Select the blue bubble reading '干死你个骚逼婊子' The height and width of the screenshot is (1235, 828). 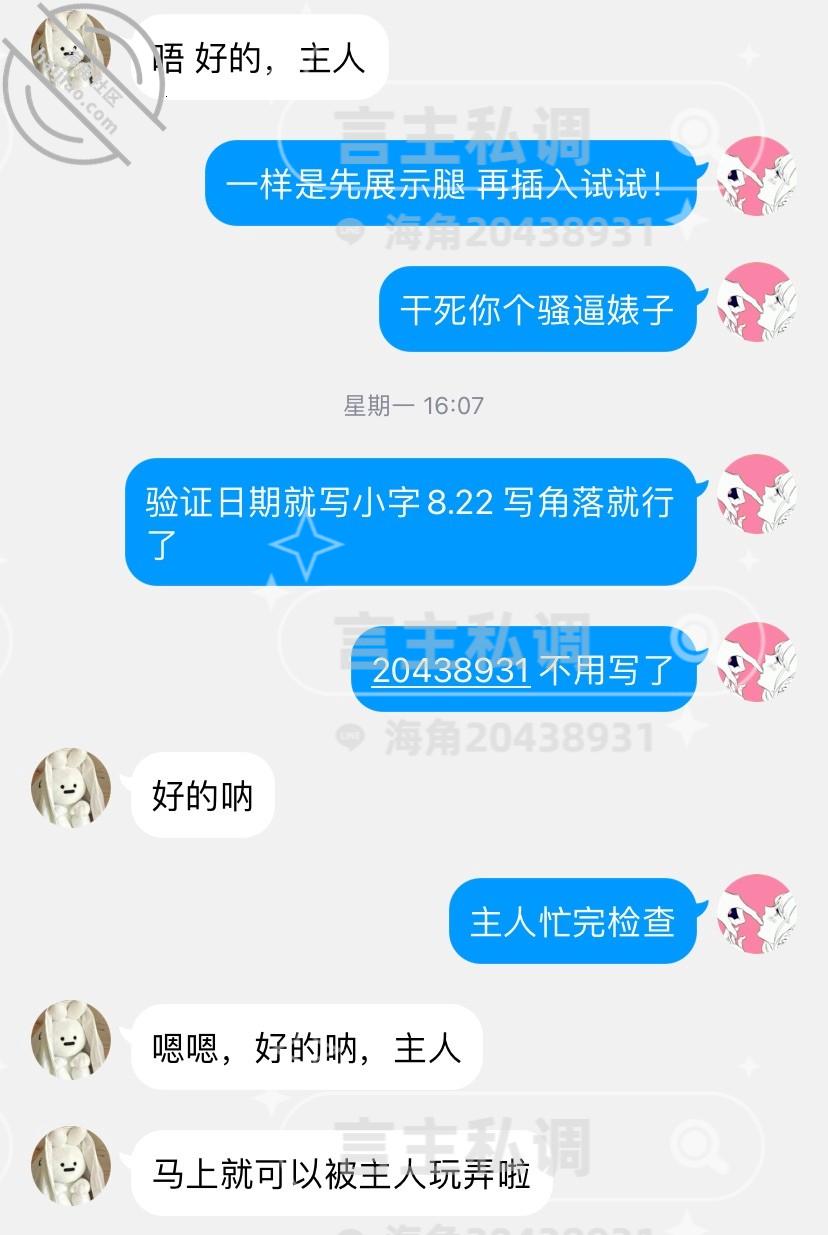pyautogui.click(x=538, y=309)
